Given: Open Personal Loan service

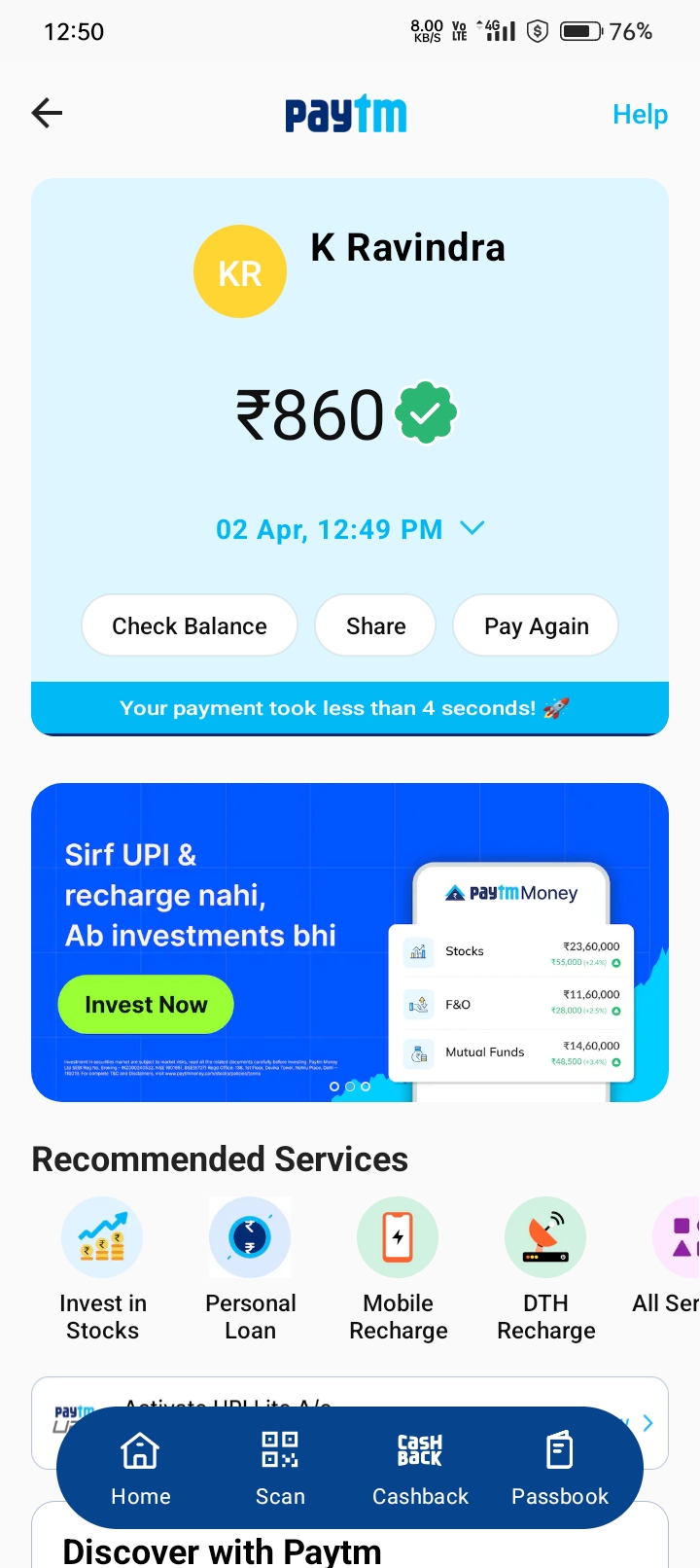Looking at the screenshot, I should pos(250,1269).
